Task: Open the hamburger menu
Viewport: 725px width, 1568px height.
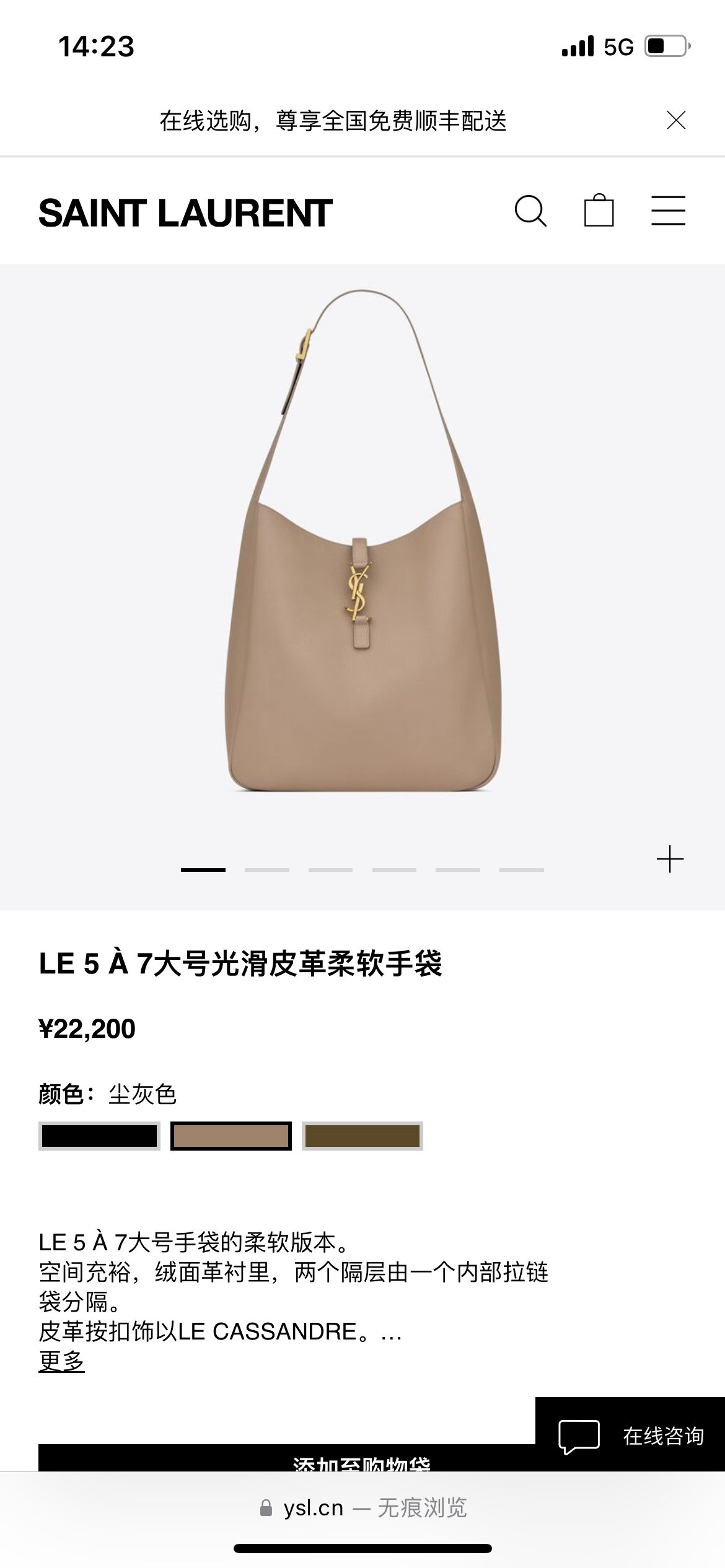Action: 668,211
